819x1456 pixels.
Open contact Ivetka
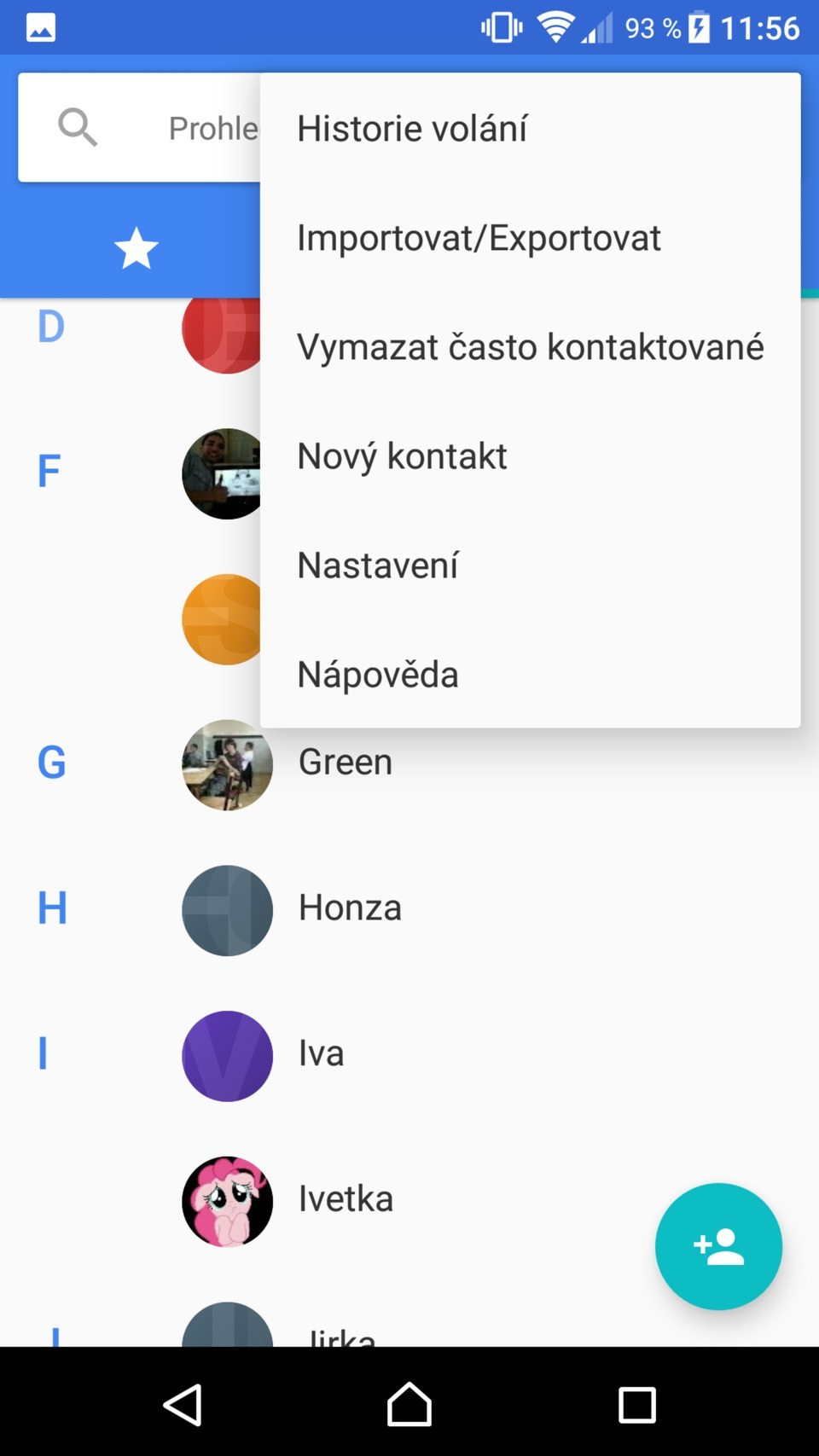pos(346,1200)
